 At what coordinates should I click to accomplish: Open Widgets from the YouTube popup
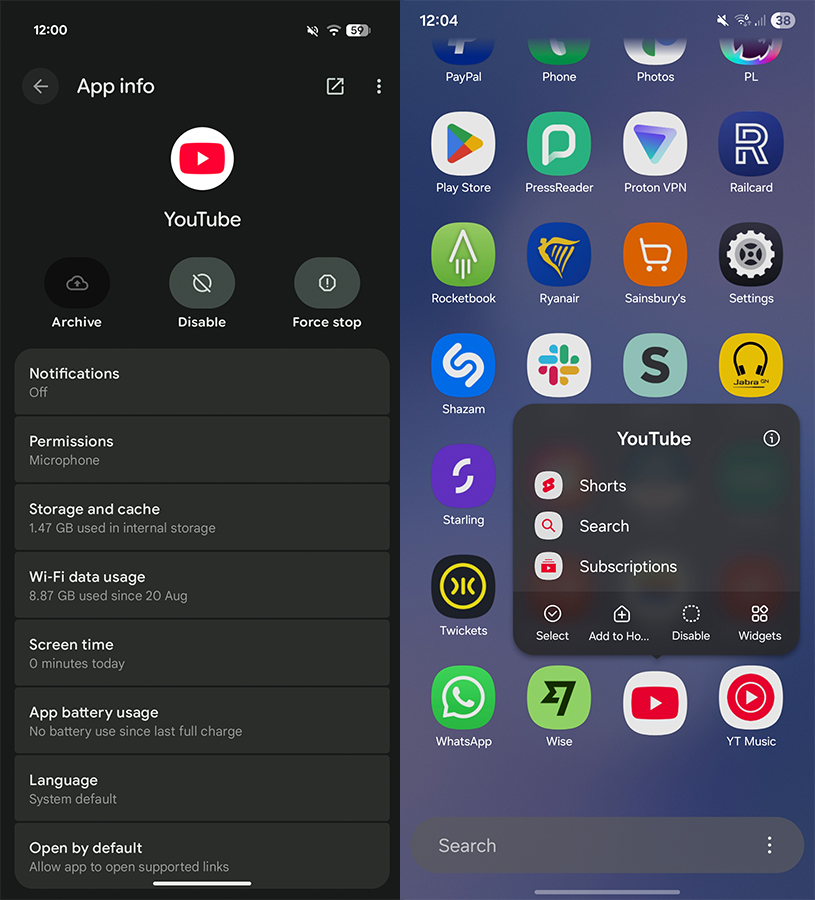pos(759,620)
